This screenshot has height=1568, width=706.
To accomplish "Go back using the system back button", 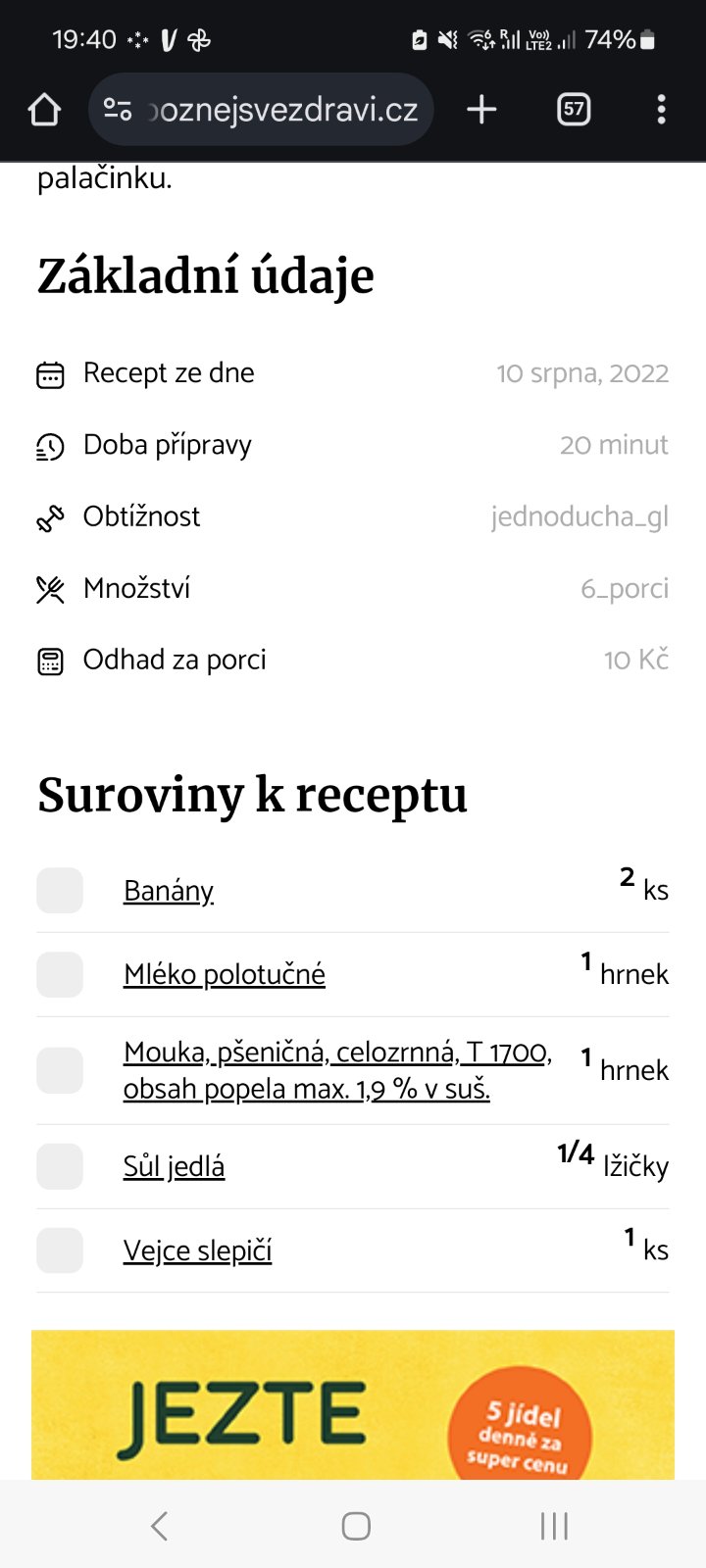I will point(160,1526).
